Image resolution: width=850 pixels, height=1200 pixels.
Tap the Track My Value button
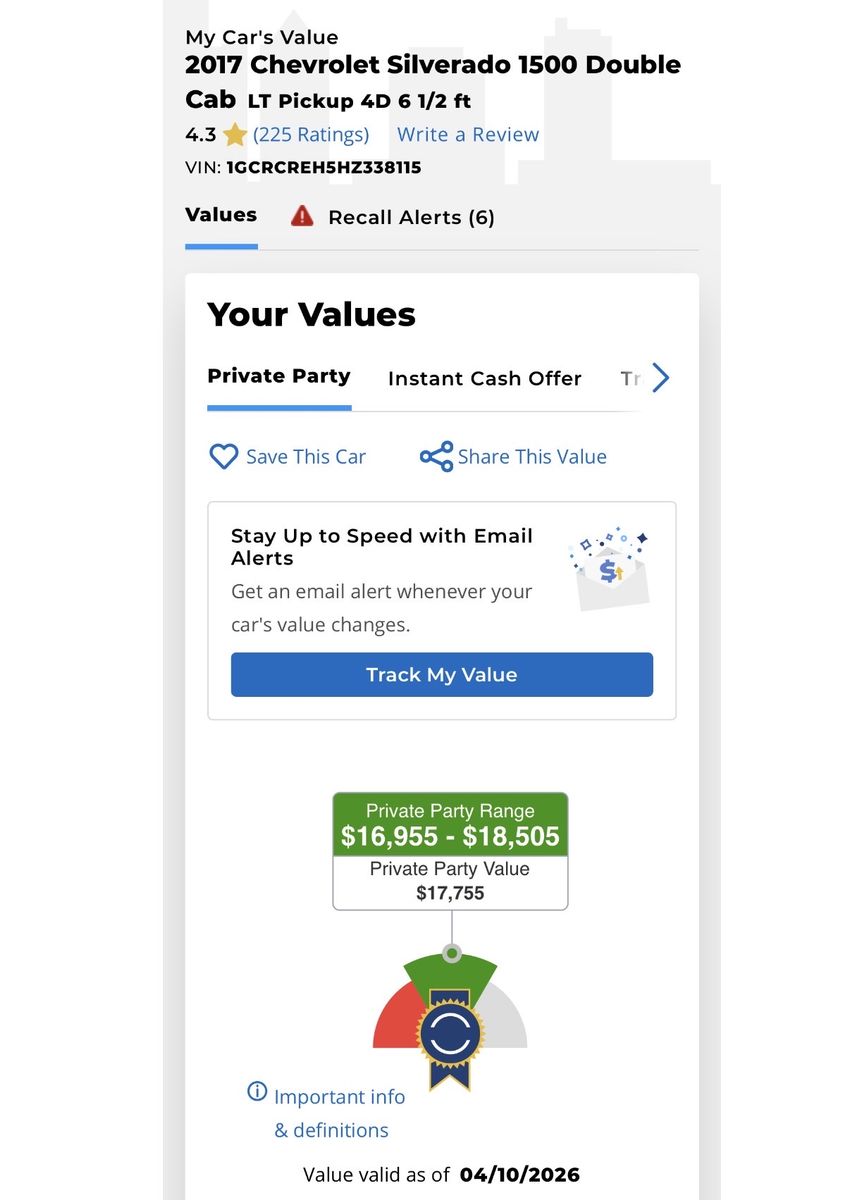[x=441, y=675]
